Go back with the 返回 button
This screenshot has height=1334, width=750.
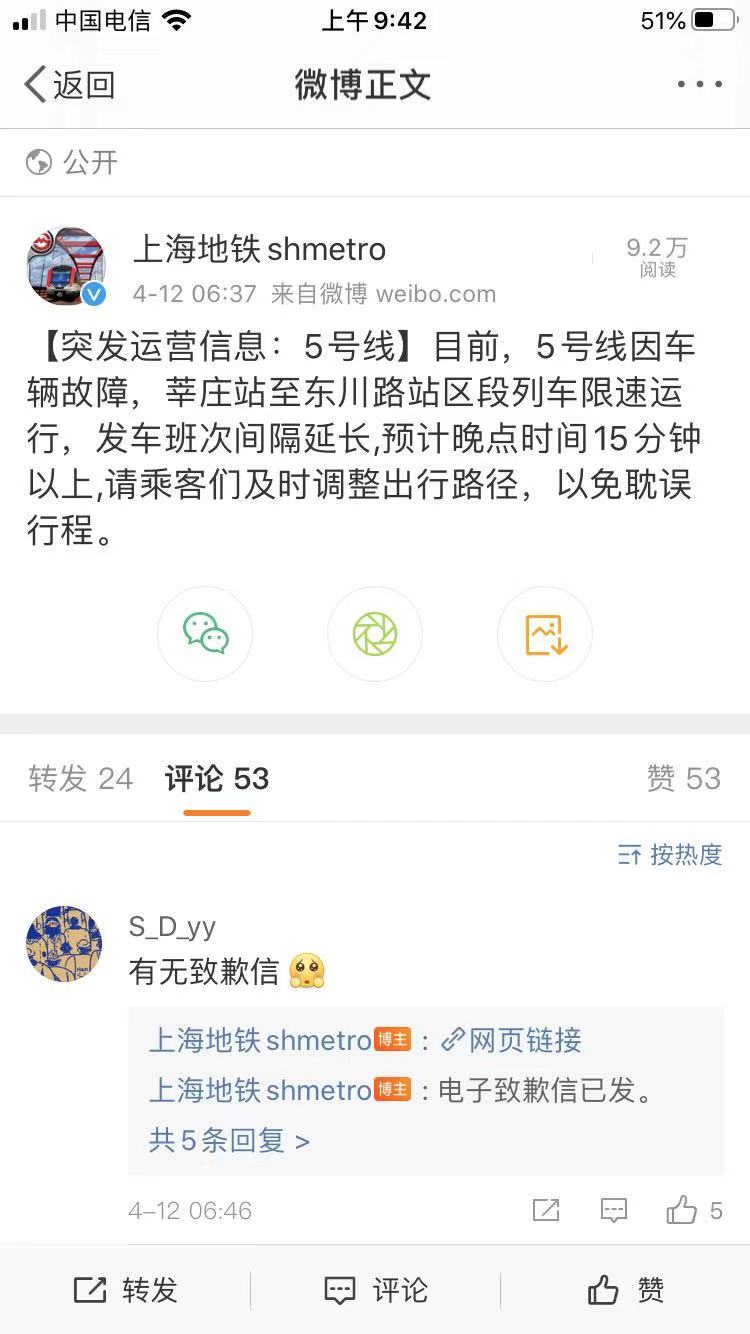click(x=68, y=84)
